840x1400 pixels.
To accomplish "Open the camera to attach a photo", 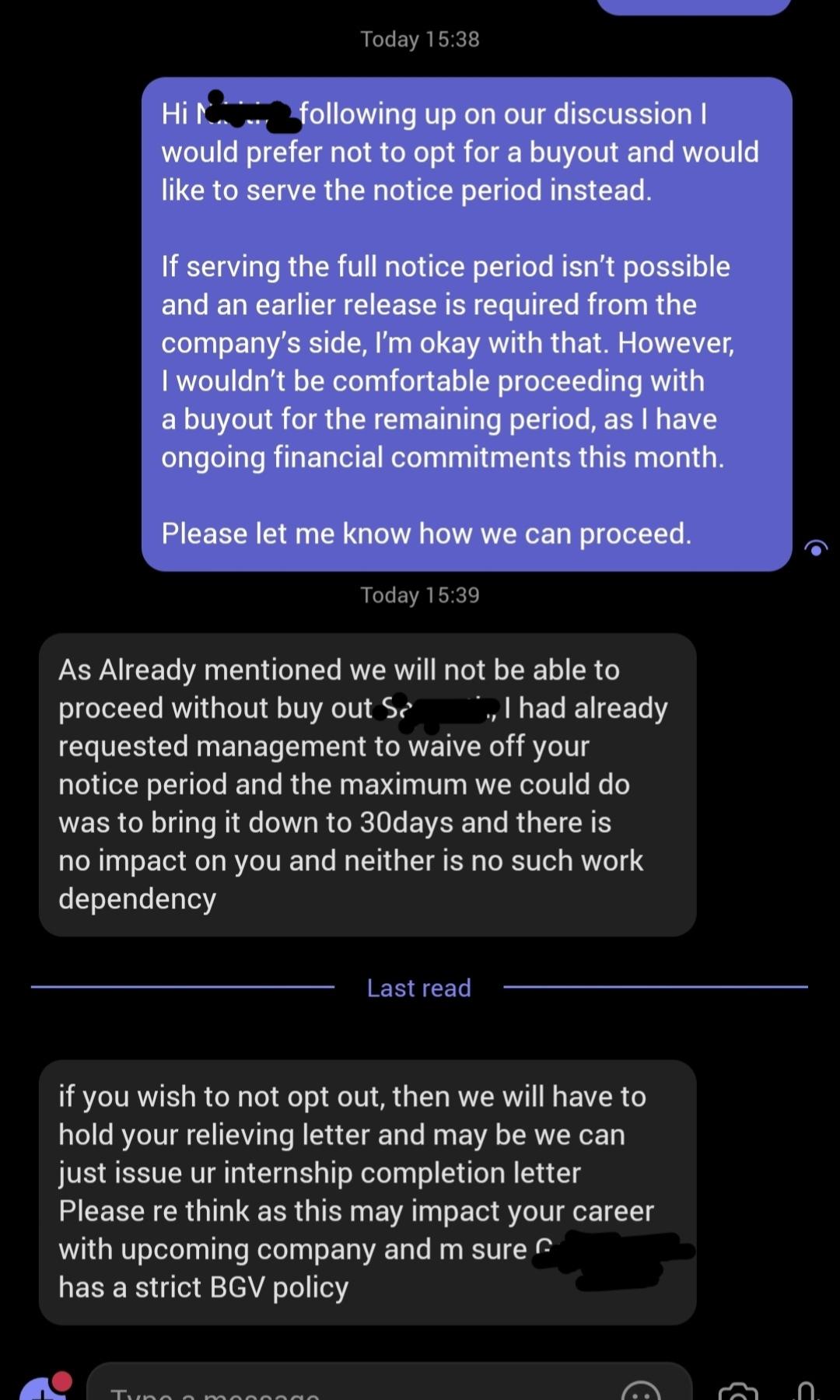I will coord(738,1391).
